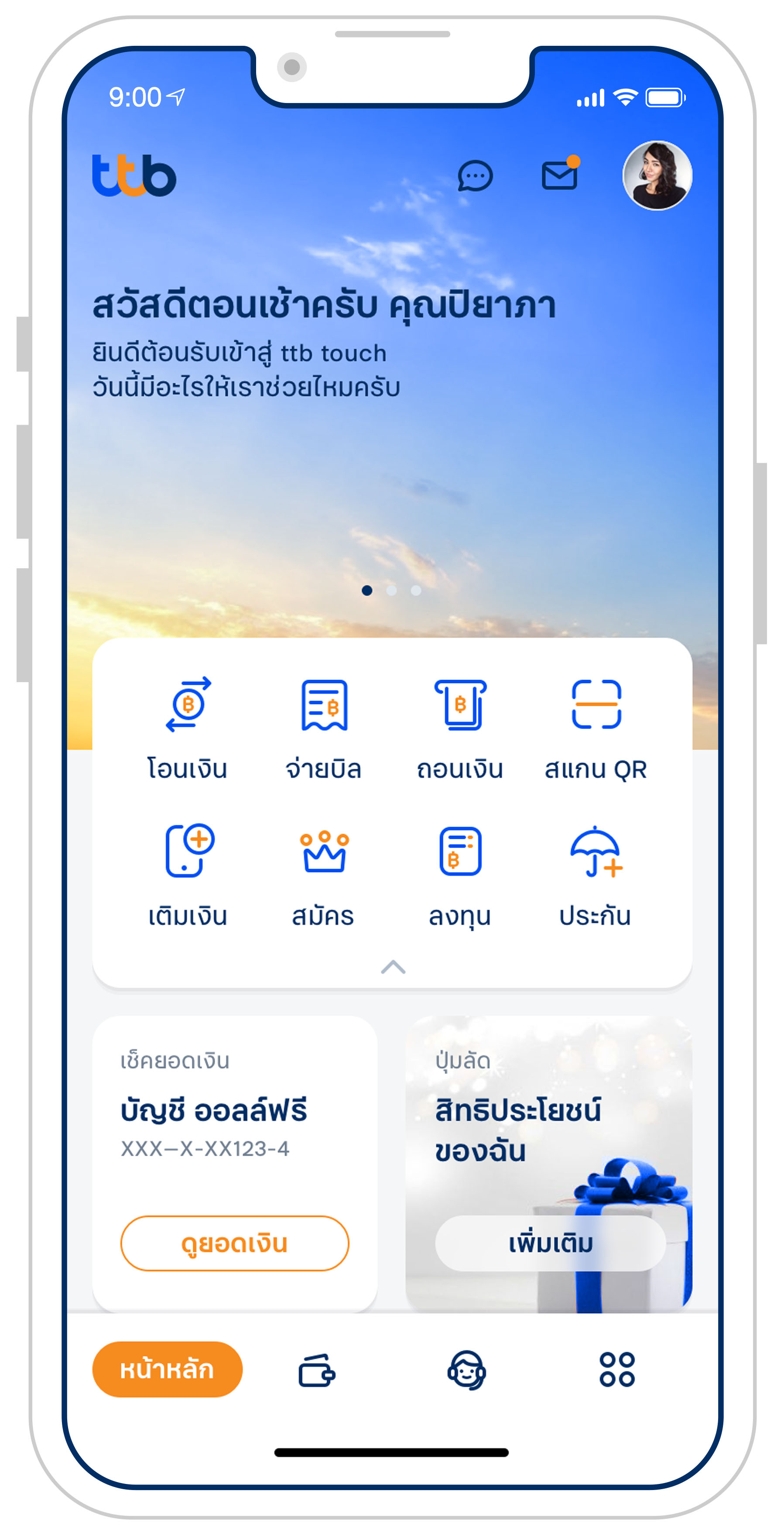Tap ดูยอดเงิน to view balance
This screenshot has width=784, height=1535.
pos(234,1243)
